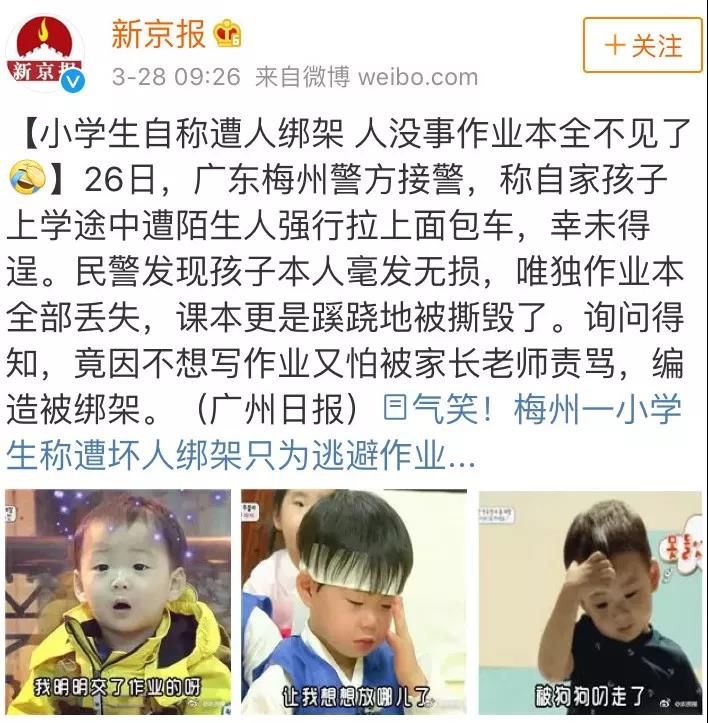View the image captioned 被狗狗叼走了
708x723 pixels.
(590, 602)
